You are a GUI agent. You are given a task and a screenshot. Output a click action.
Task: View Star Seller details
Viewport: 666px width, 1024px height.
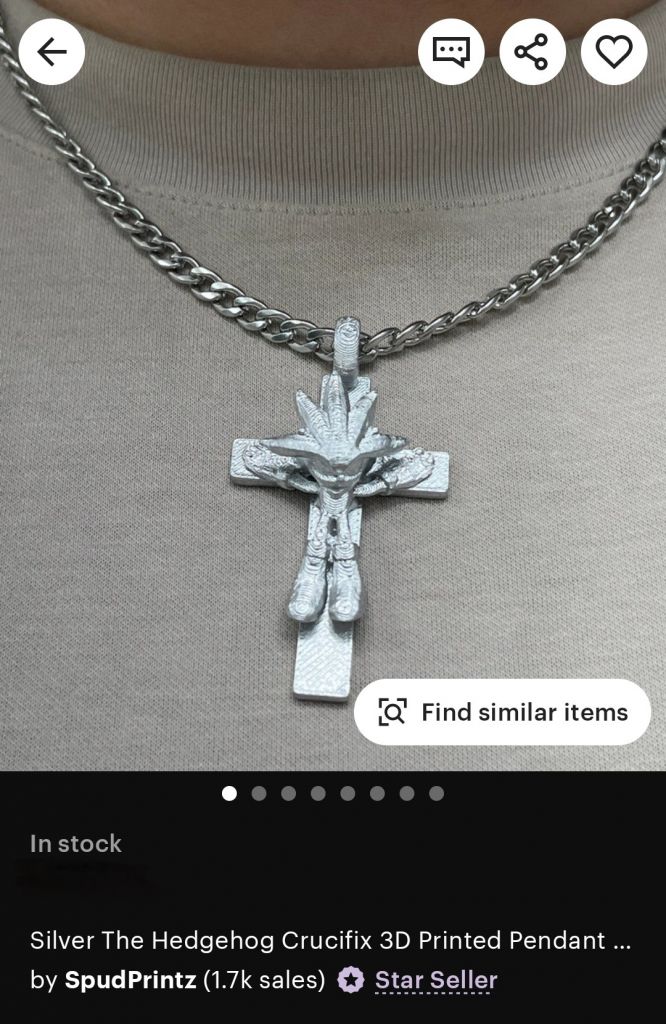coord(435,980)
